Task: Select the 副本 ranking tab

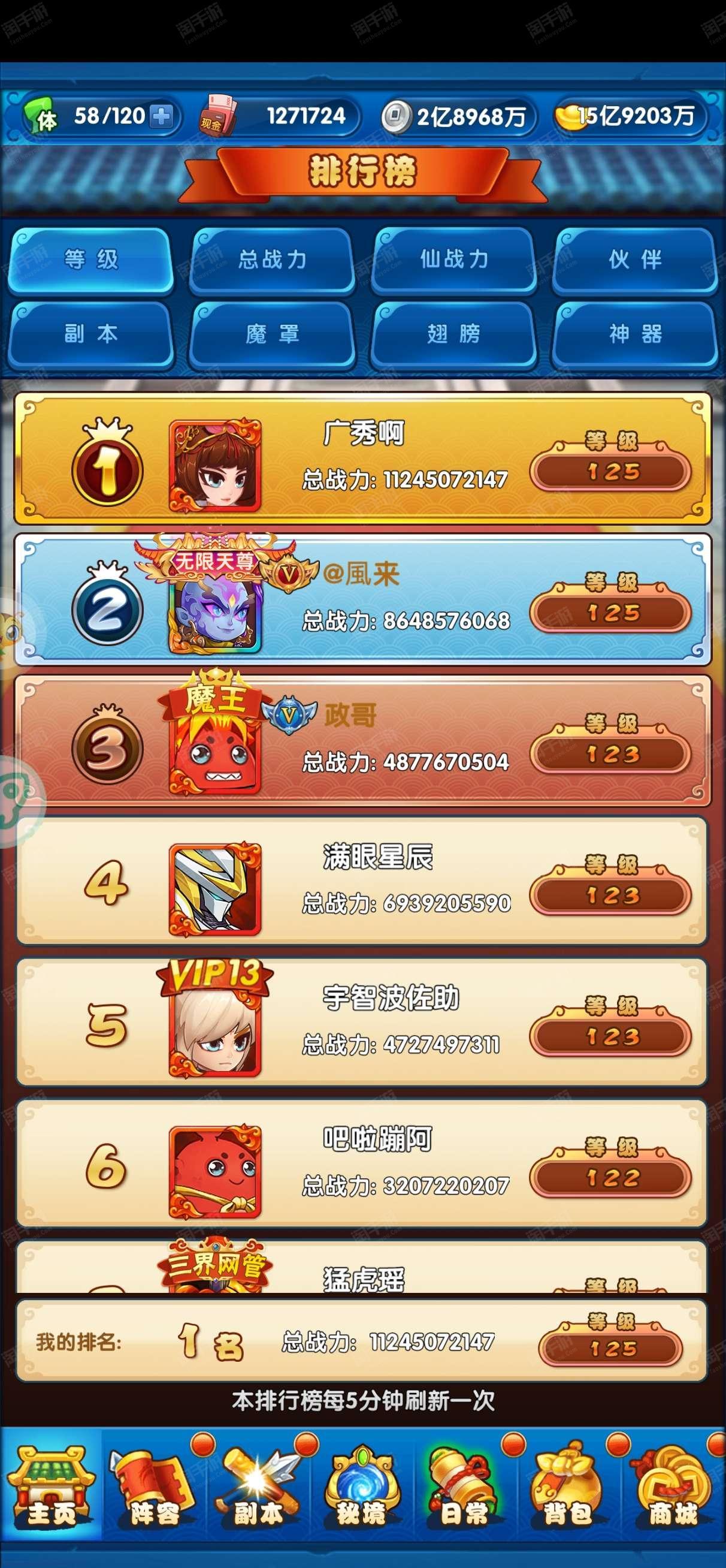Action: [x=90, y=334]
